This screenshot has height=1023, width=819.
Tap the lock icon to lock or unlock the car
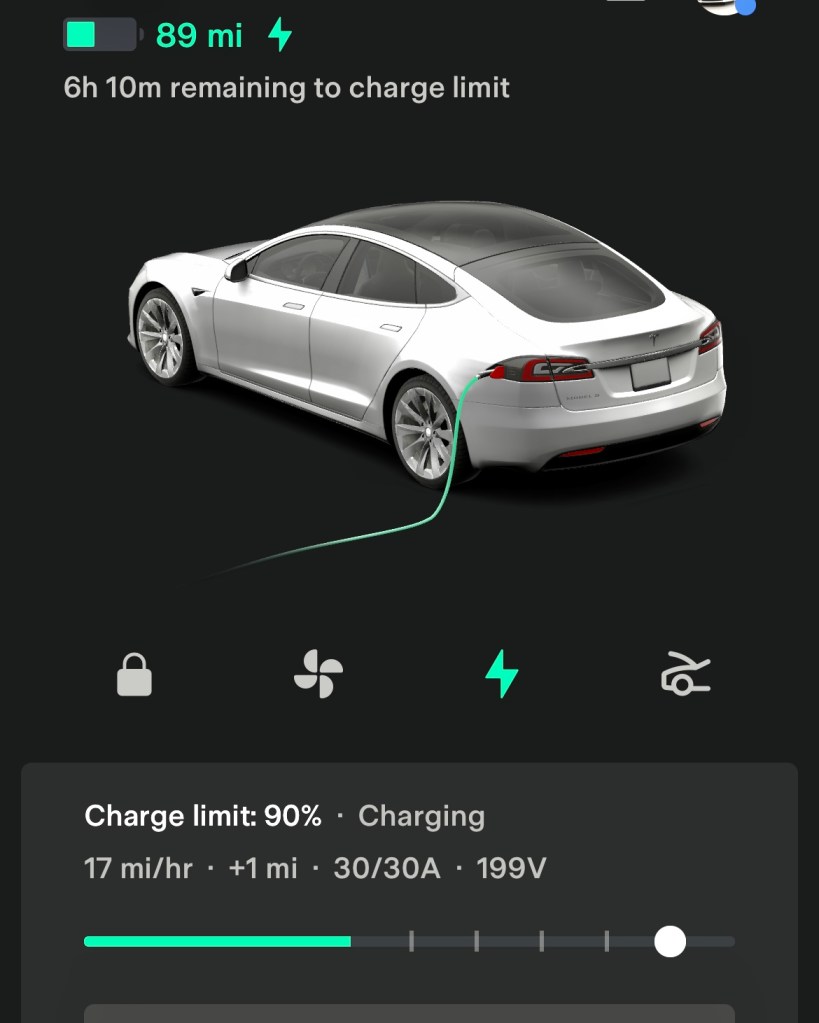coord(134,674)
